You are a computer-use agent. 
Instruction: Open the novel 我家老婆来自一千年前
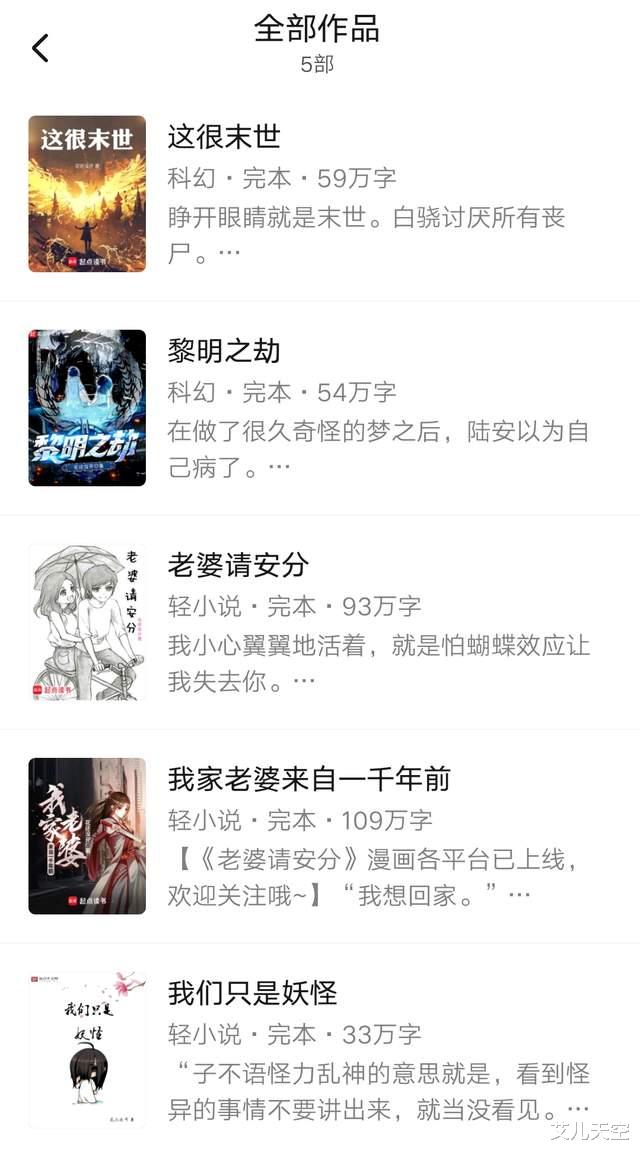click(x=309, y=778)
